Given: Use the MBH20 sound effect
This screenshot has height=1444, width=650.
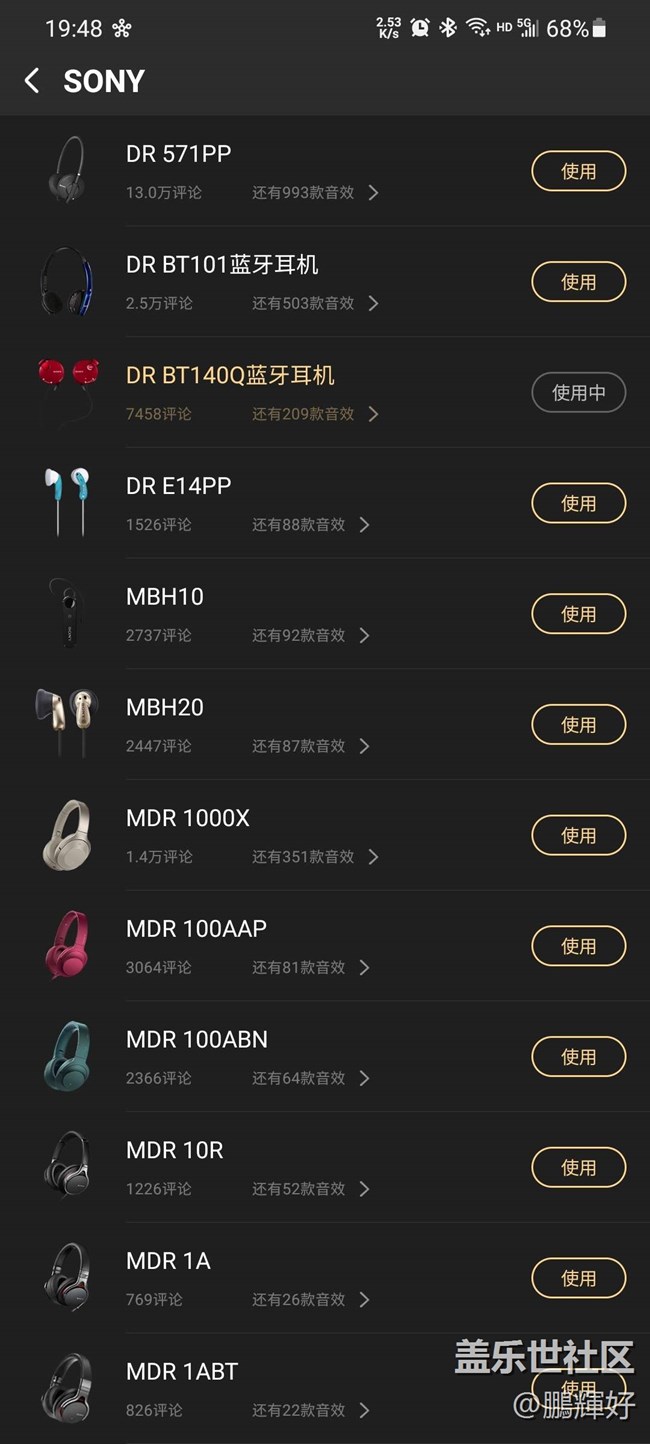Looking at the screenshot, I should pos(578,725).
